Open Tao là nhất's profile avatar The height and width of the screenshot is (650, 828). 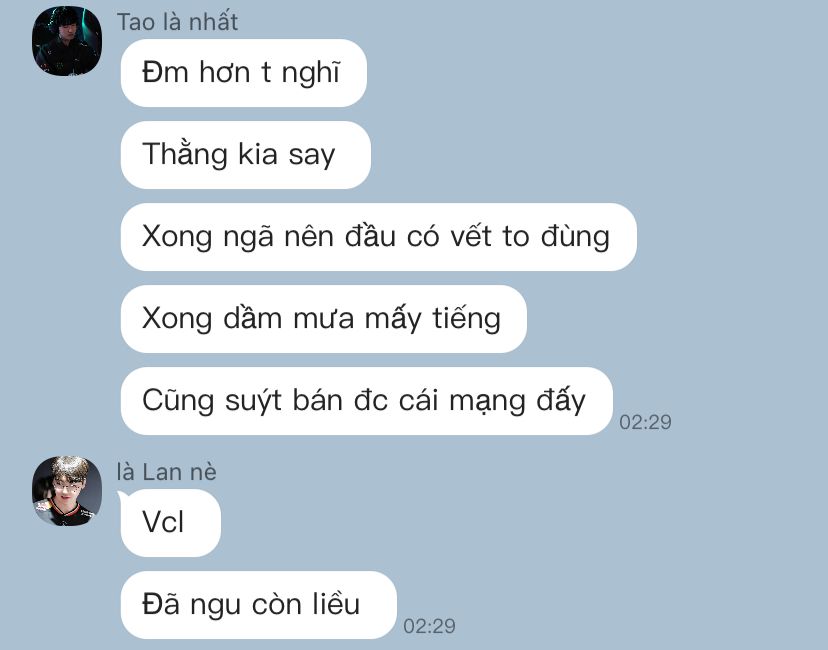pyautogui.click(x=67, y=41)
